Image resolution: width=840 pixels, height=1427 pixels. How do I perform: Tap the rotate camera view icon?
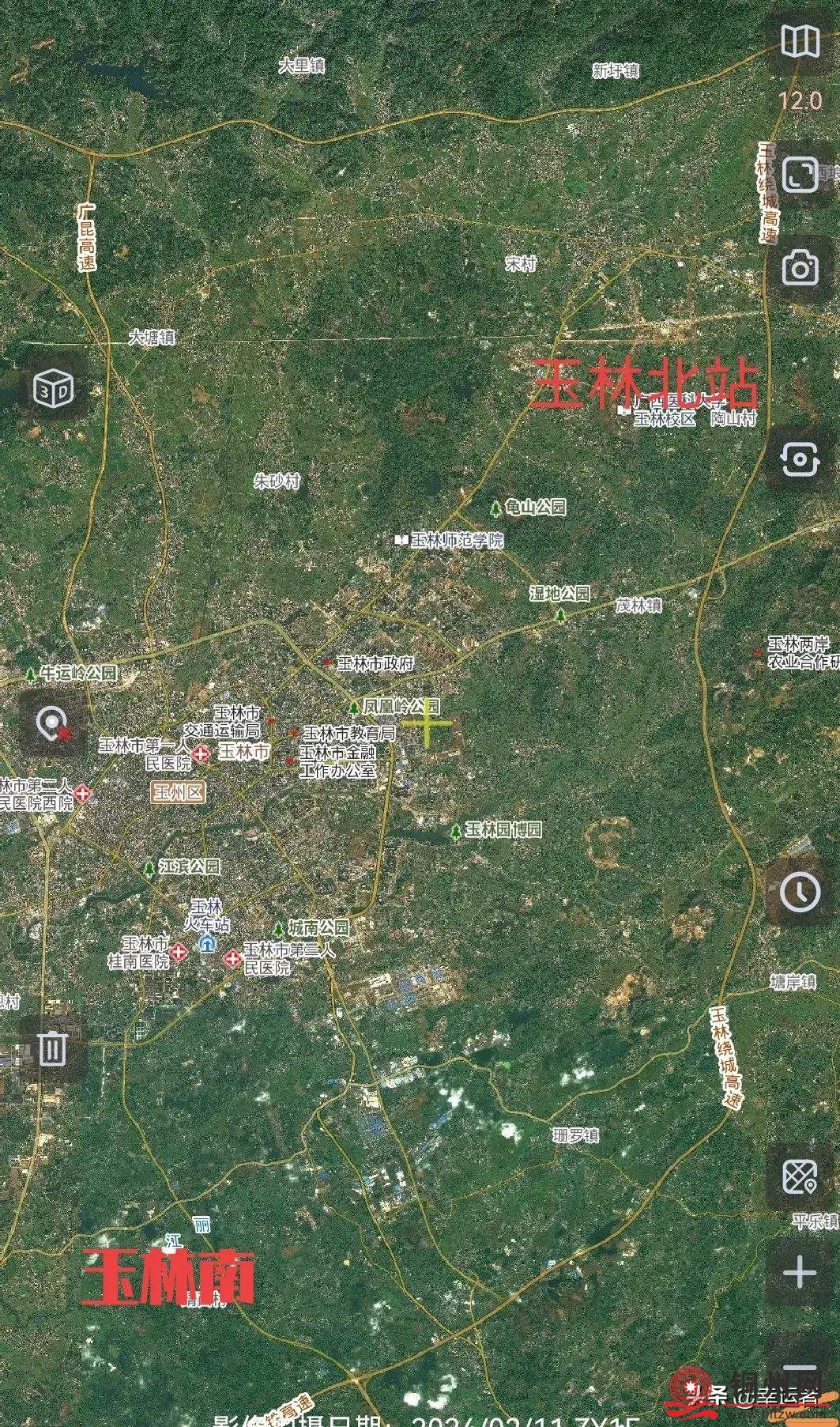coord(800,459)
